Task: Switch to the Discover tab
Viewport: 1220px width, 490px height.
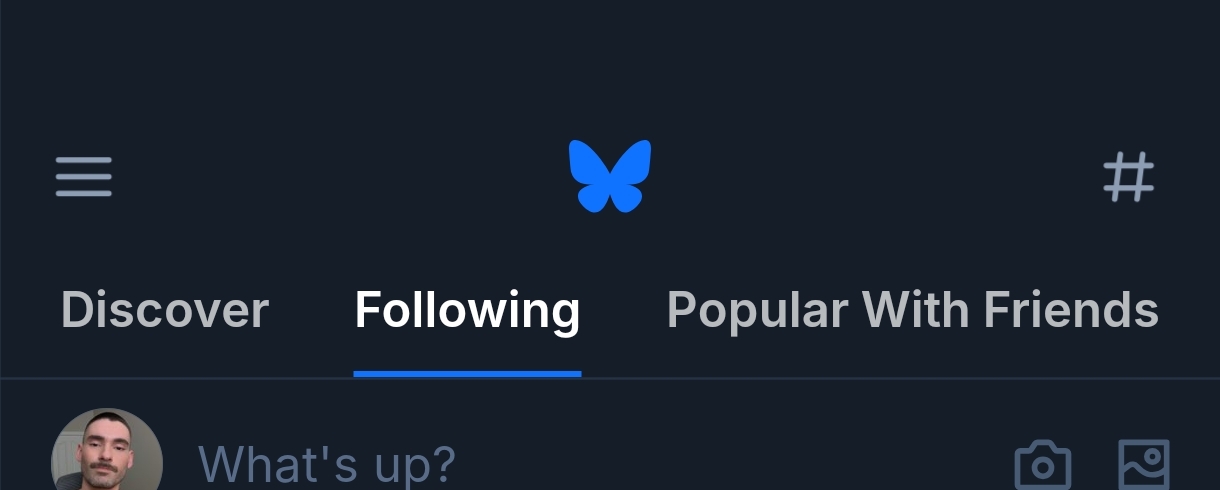Action: click(x=165, y=311)
